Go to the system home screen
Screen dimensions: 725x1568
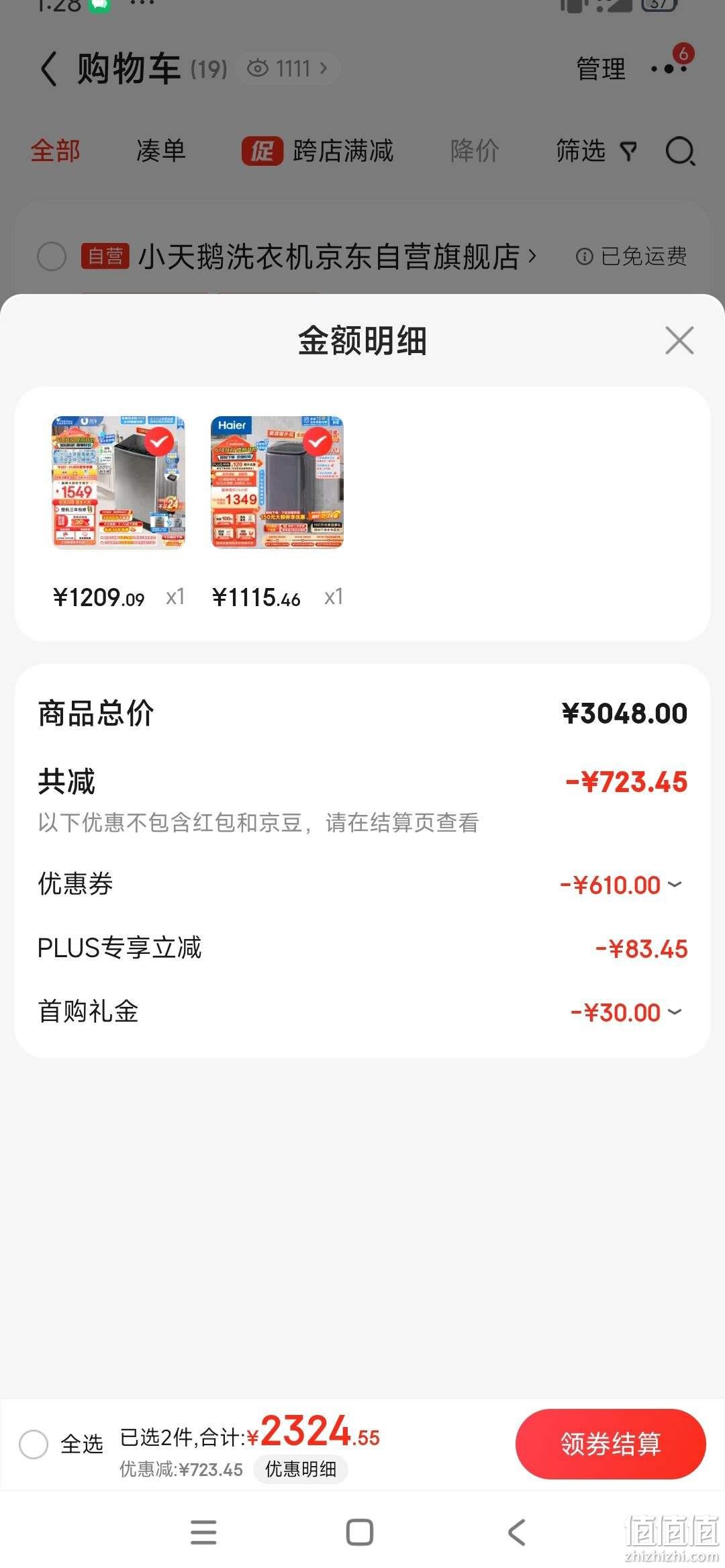360,1532
